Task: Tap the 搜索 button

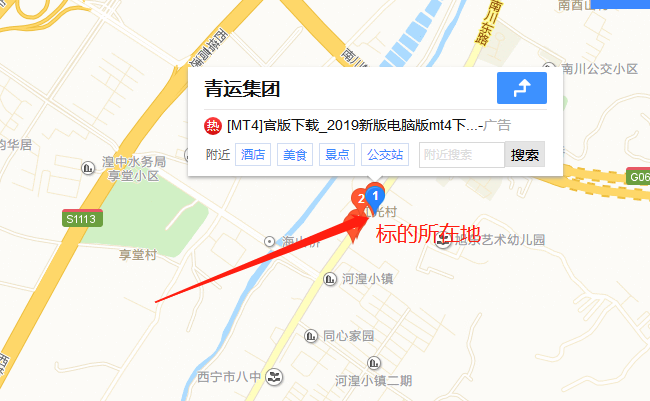Action: point(525,155)
